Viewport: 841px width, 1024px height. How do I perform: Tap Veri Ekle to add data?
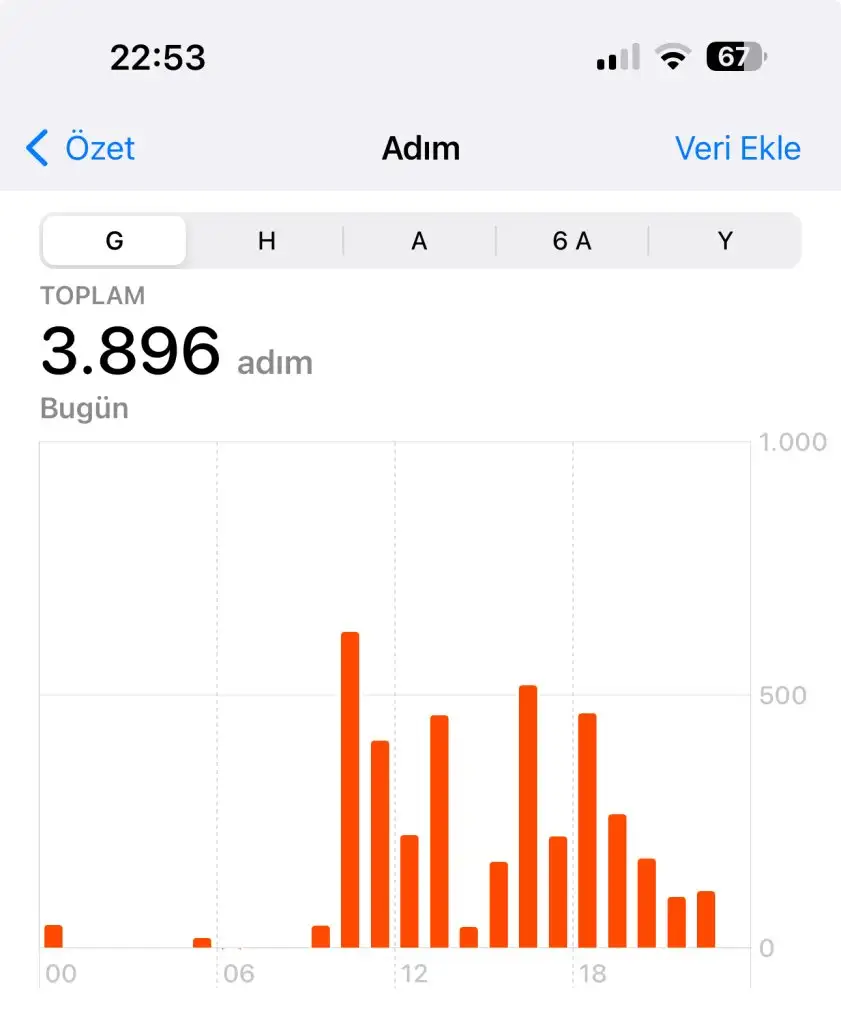click(737, 149)
